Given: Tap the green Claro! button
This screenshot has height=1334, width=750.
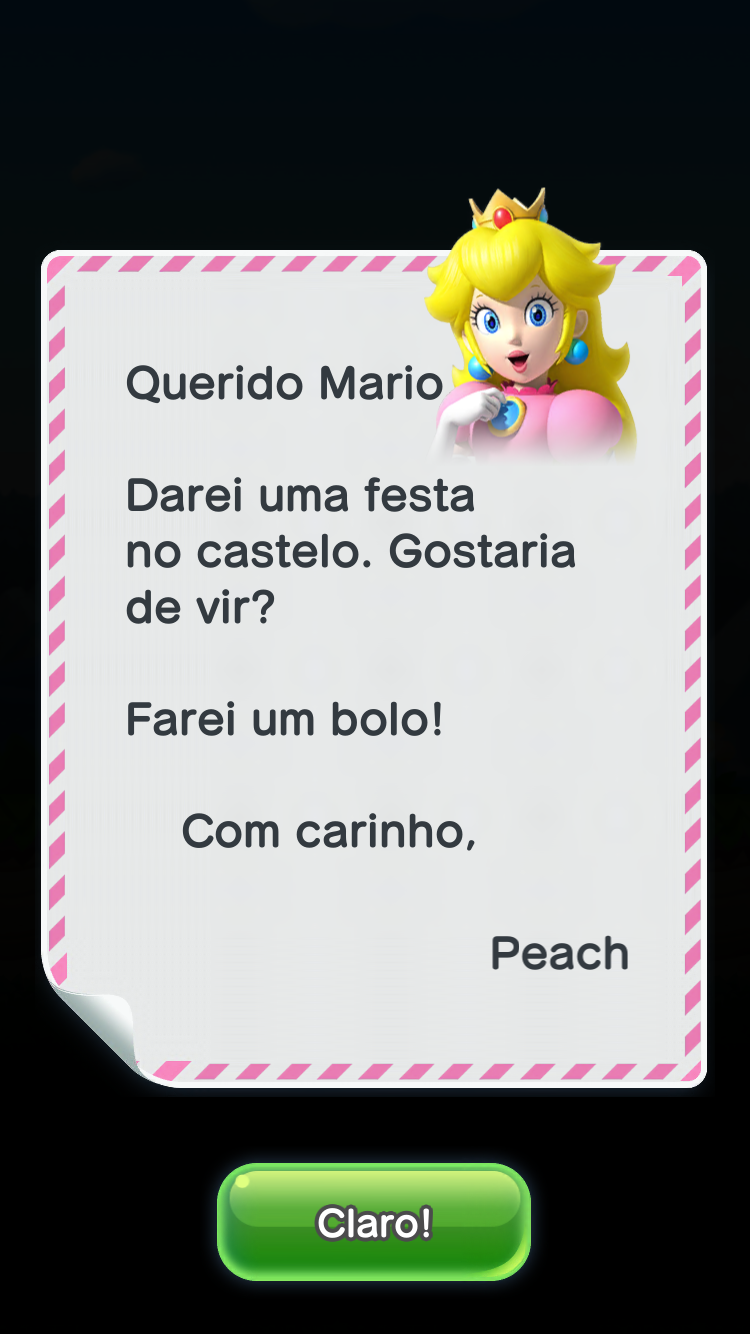Looking at the screenshot, I should coord(374,1222).
